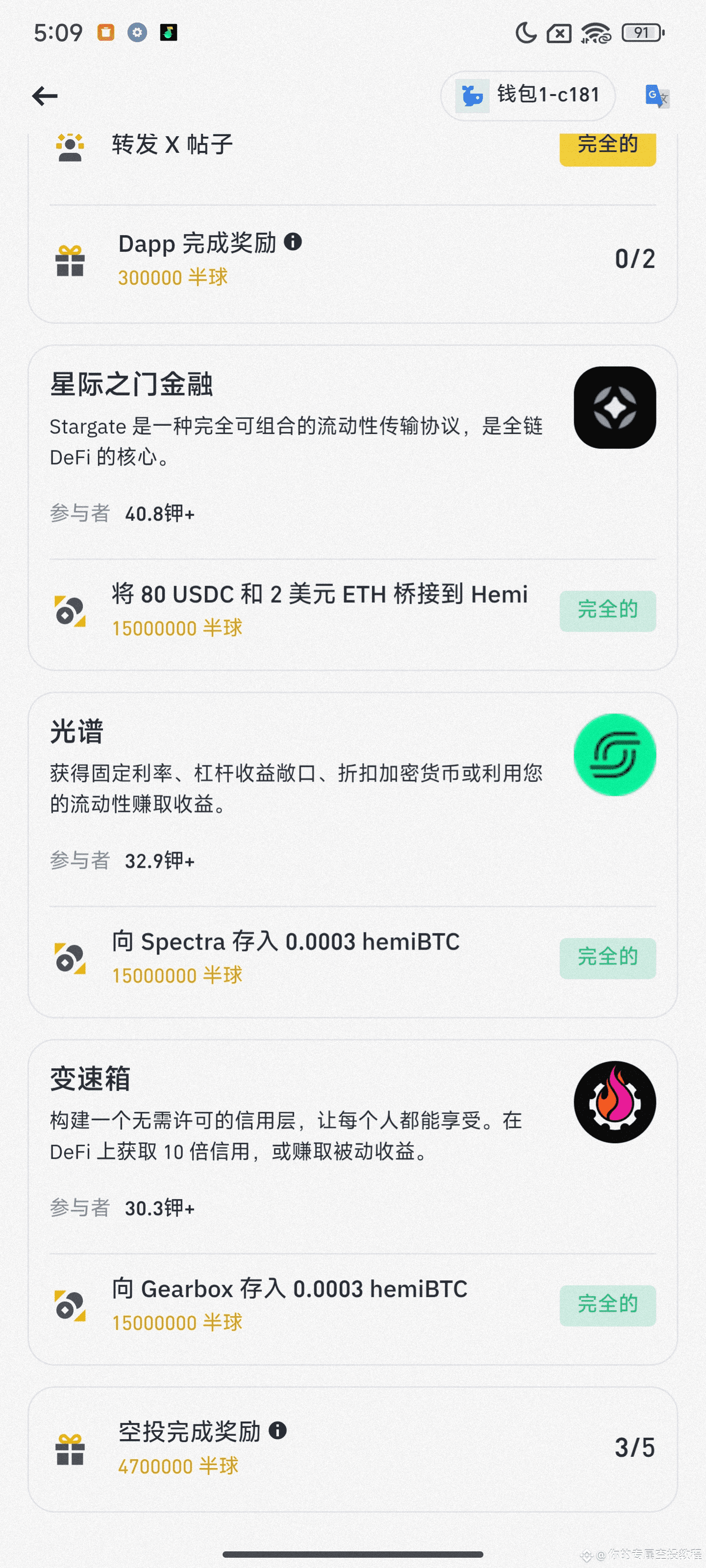Viewport: 706px width, 1568px height.
Task: Tap 完全的 on the Stargate task
Action: click(607, 611)
